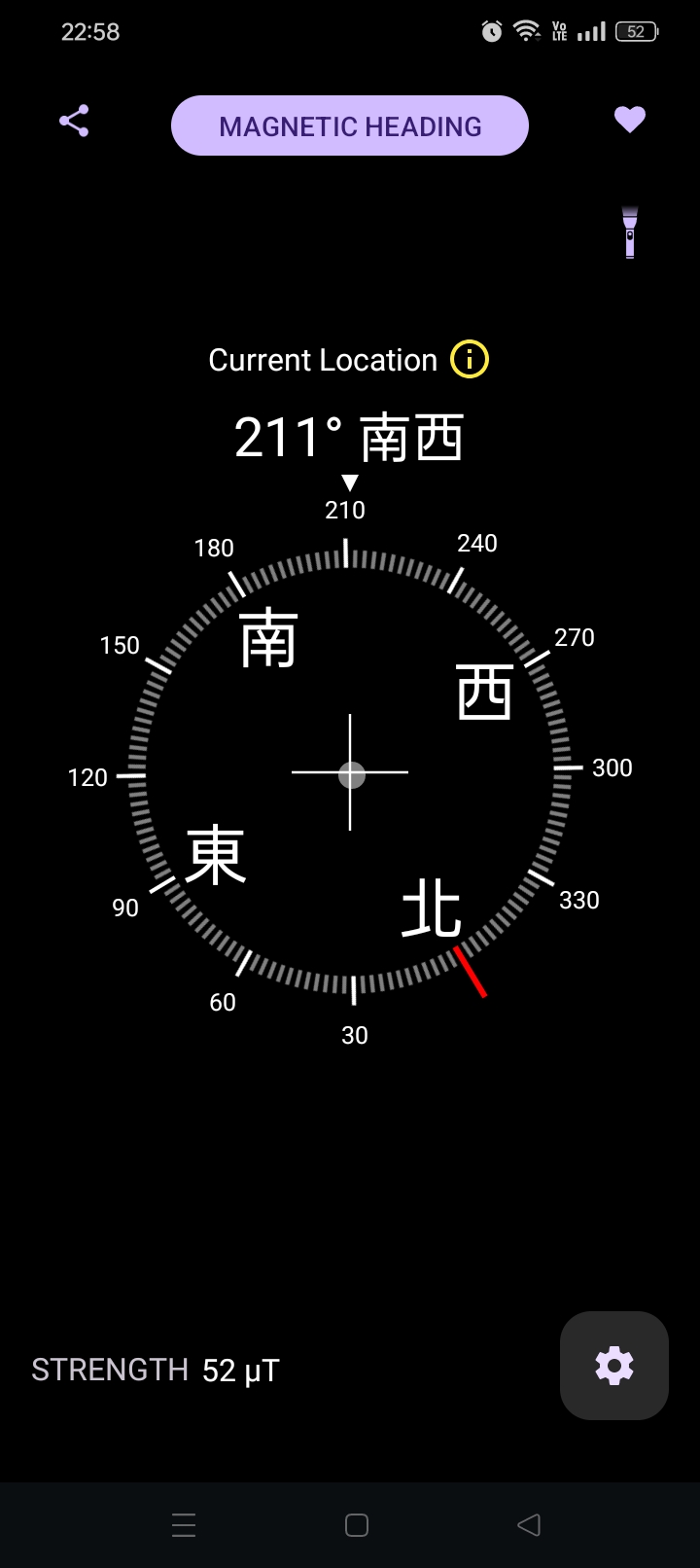Viewport: 700px width, 1568px height.
Task: Tap the alarm clock icon in the status bar
Action: point(491,31)
